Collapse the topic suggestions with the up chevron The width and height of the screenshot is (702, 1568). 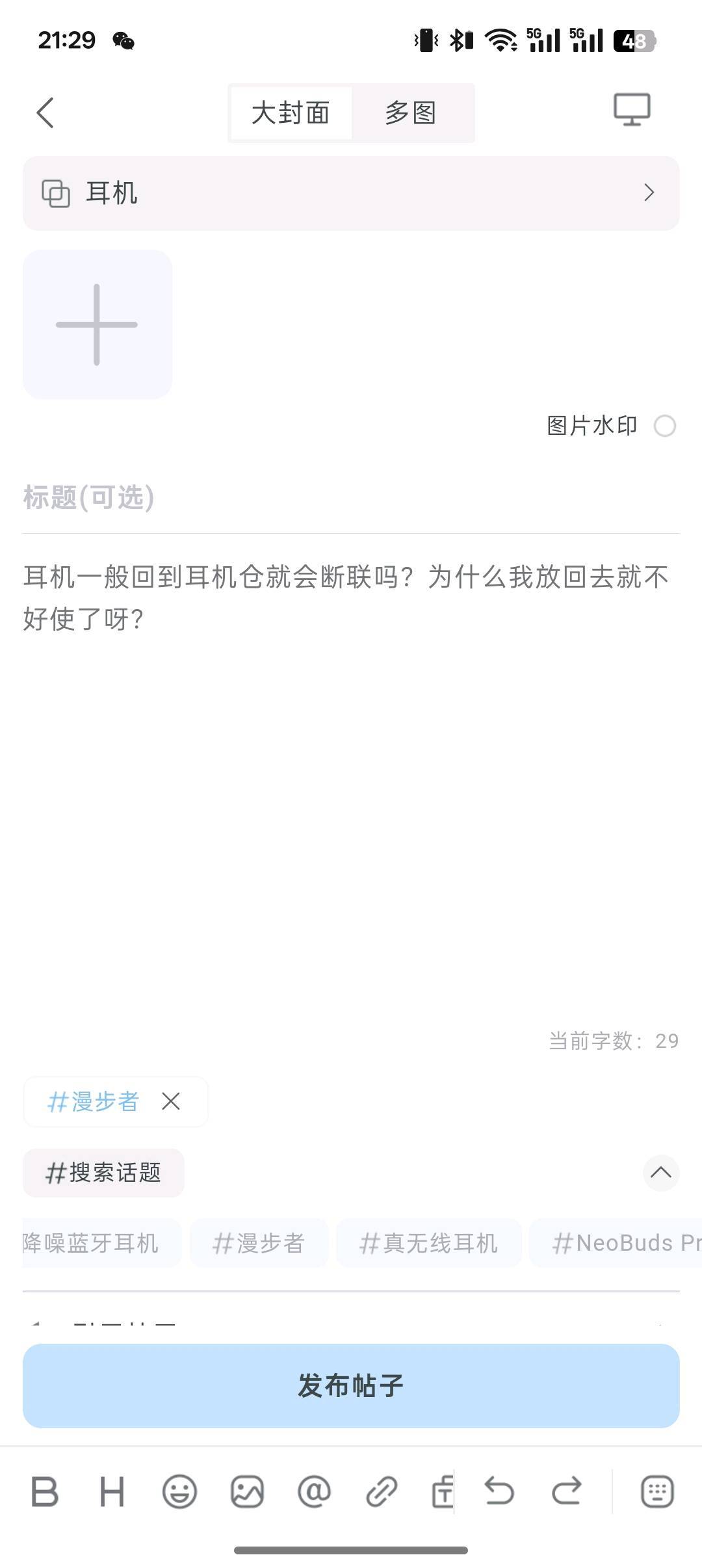pos(660,1172)
